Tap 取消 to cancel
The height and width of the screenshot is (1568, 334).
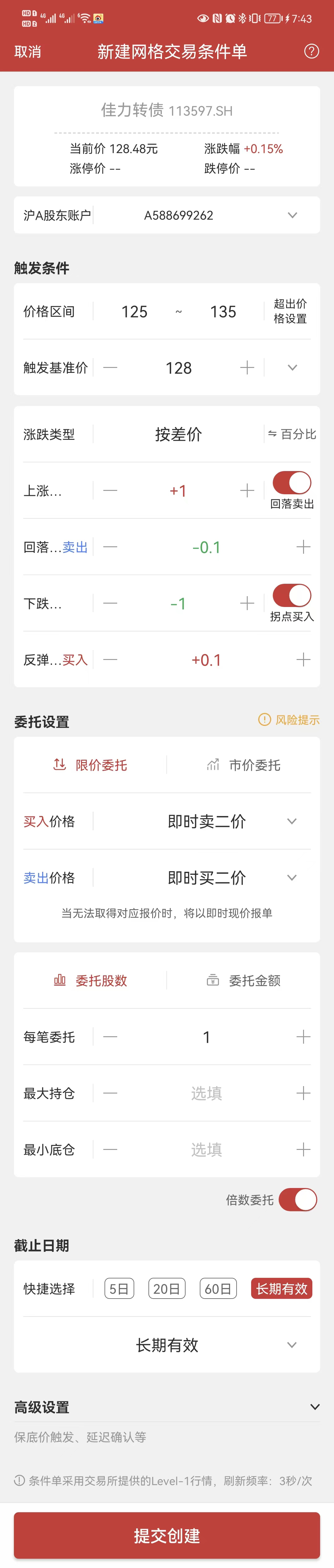click(x=28, y=52)
